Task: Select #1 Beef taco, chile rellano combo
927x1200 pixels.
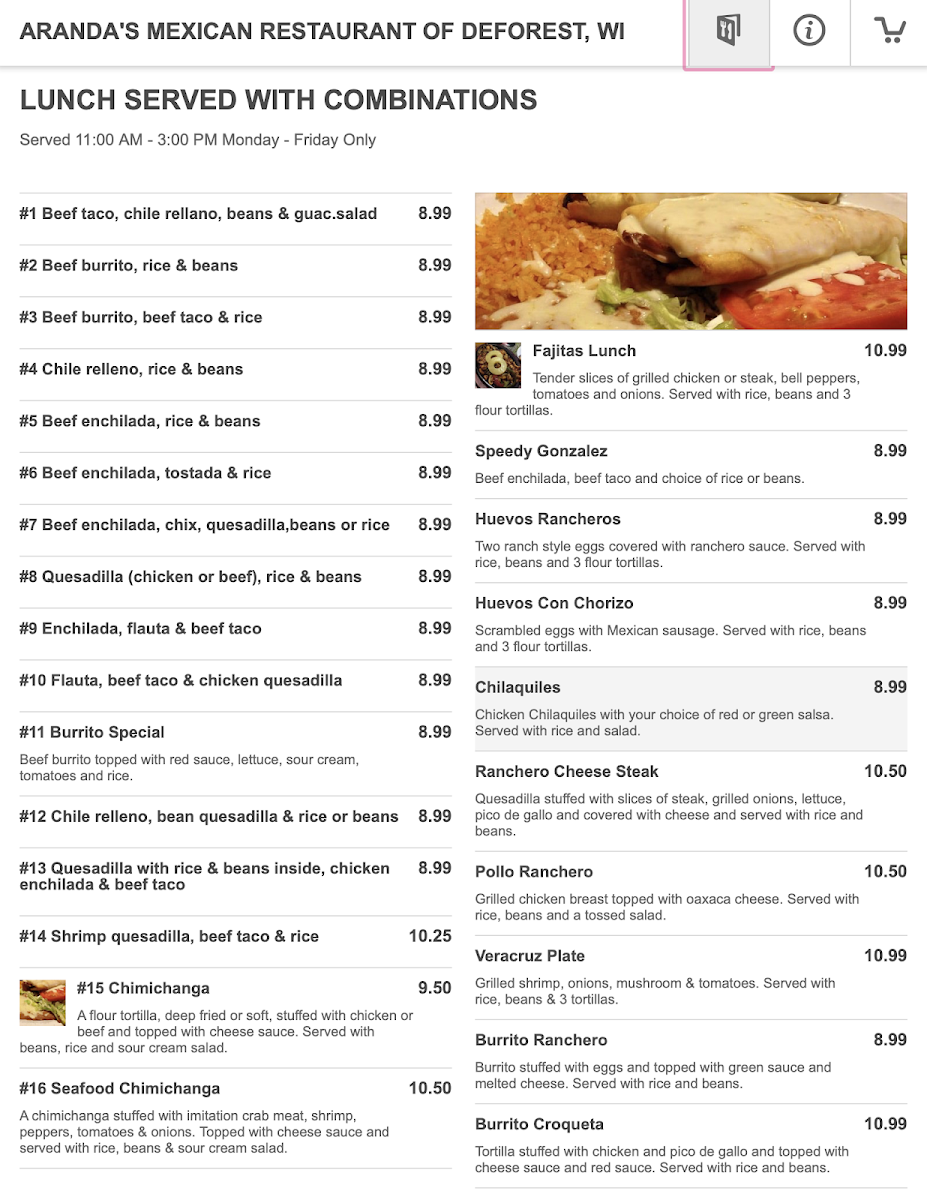Action: tap(236, 219)
